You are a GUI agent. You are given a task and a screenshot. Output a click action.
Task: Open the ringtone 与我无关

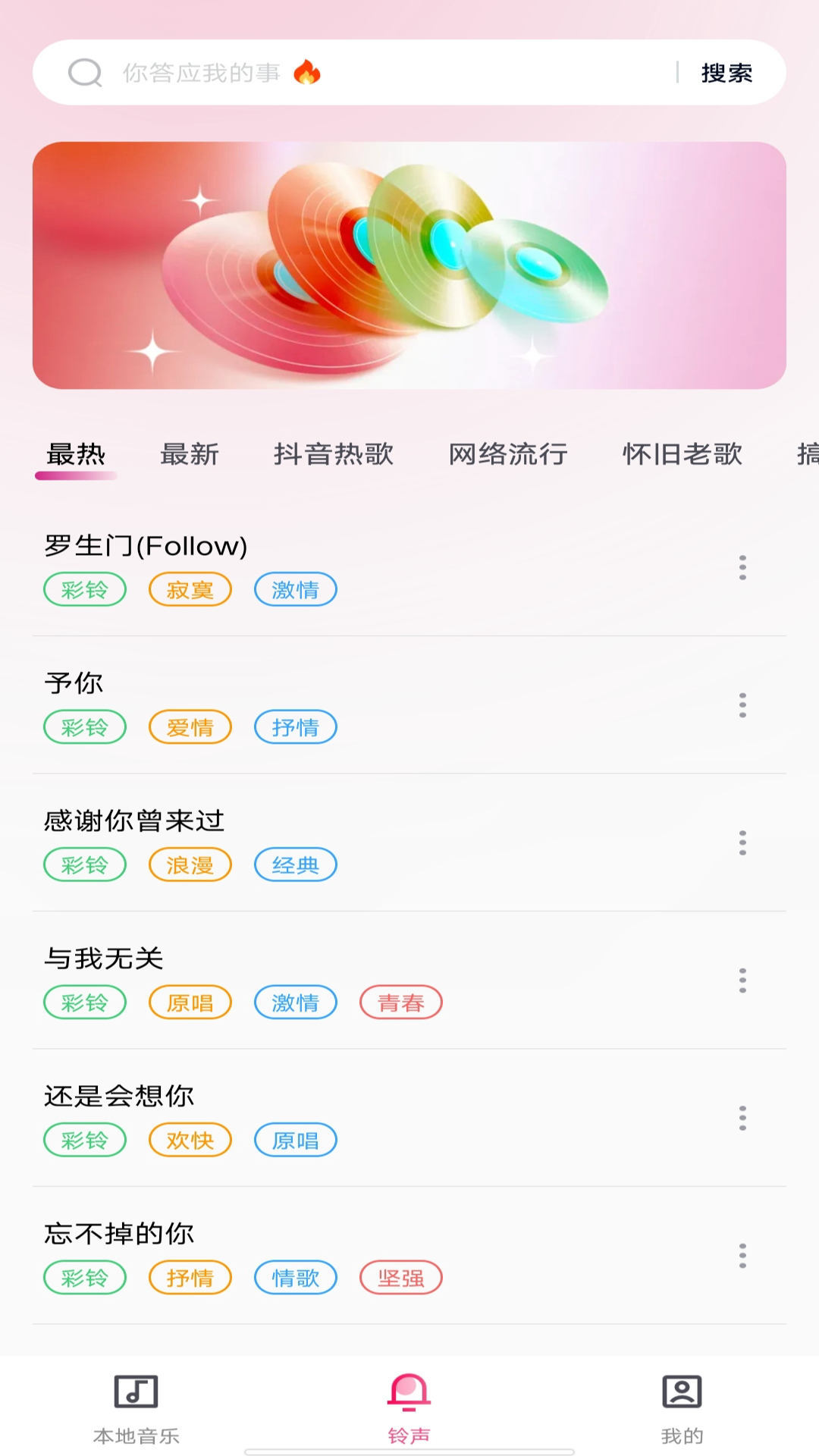[x=104, y=959]
